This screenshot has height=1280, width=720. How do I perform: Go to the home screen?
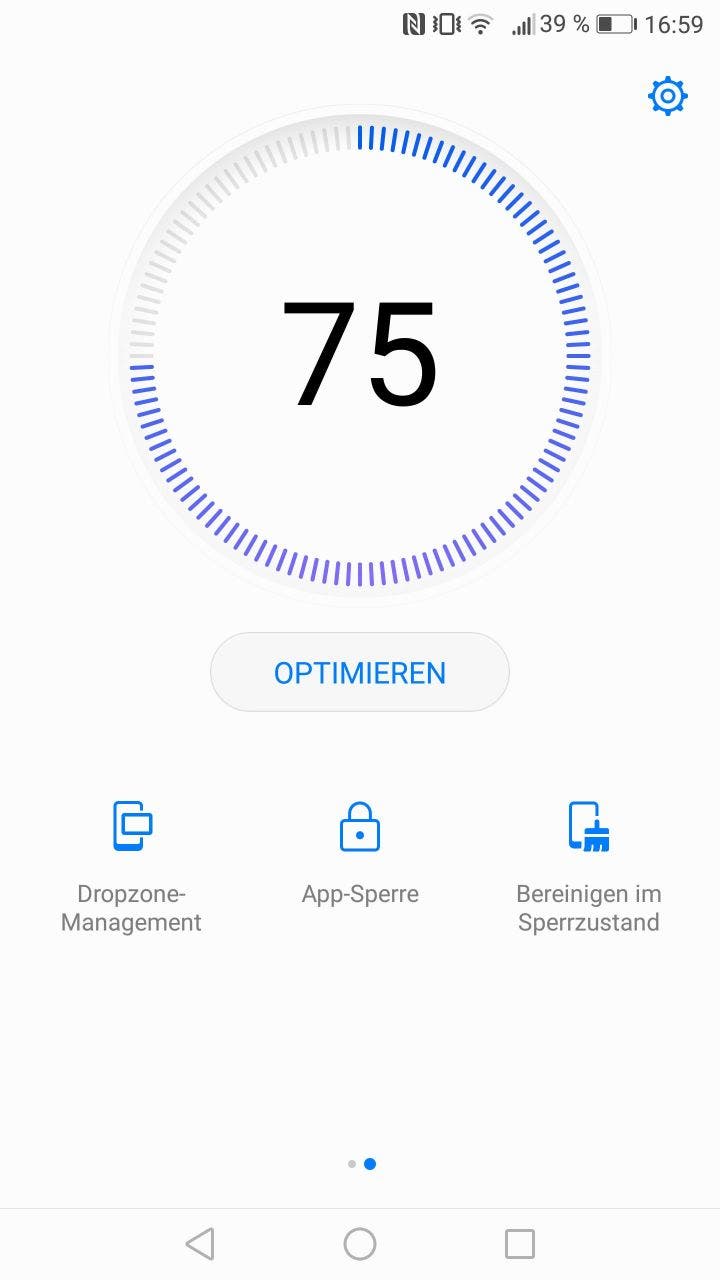(360, 1244)
